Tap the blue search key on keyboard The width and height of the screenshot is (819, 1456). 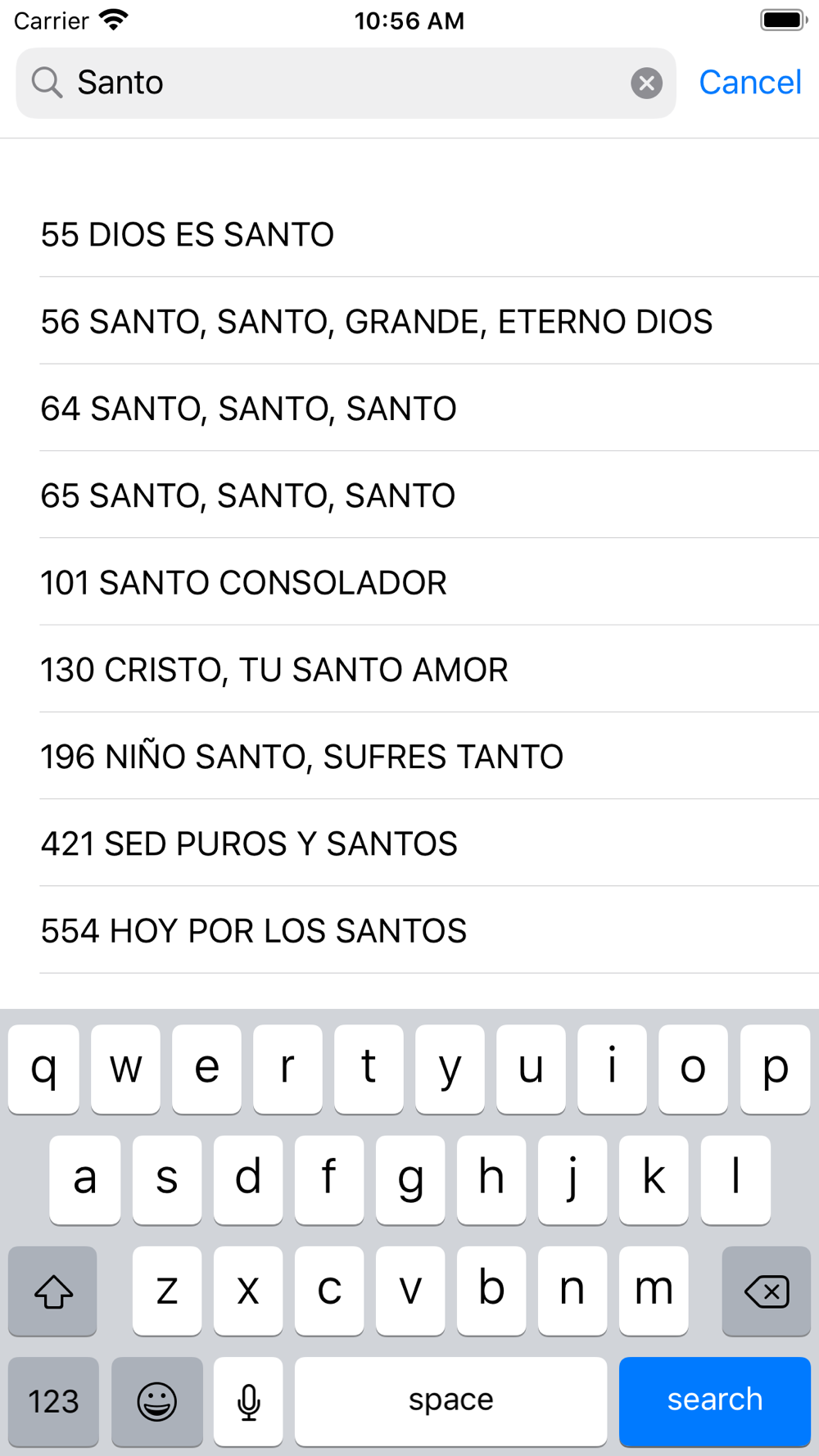[x=714, y=1400]
